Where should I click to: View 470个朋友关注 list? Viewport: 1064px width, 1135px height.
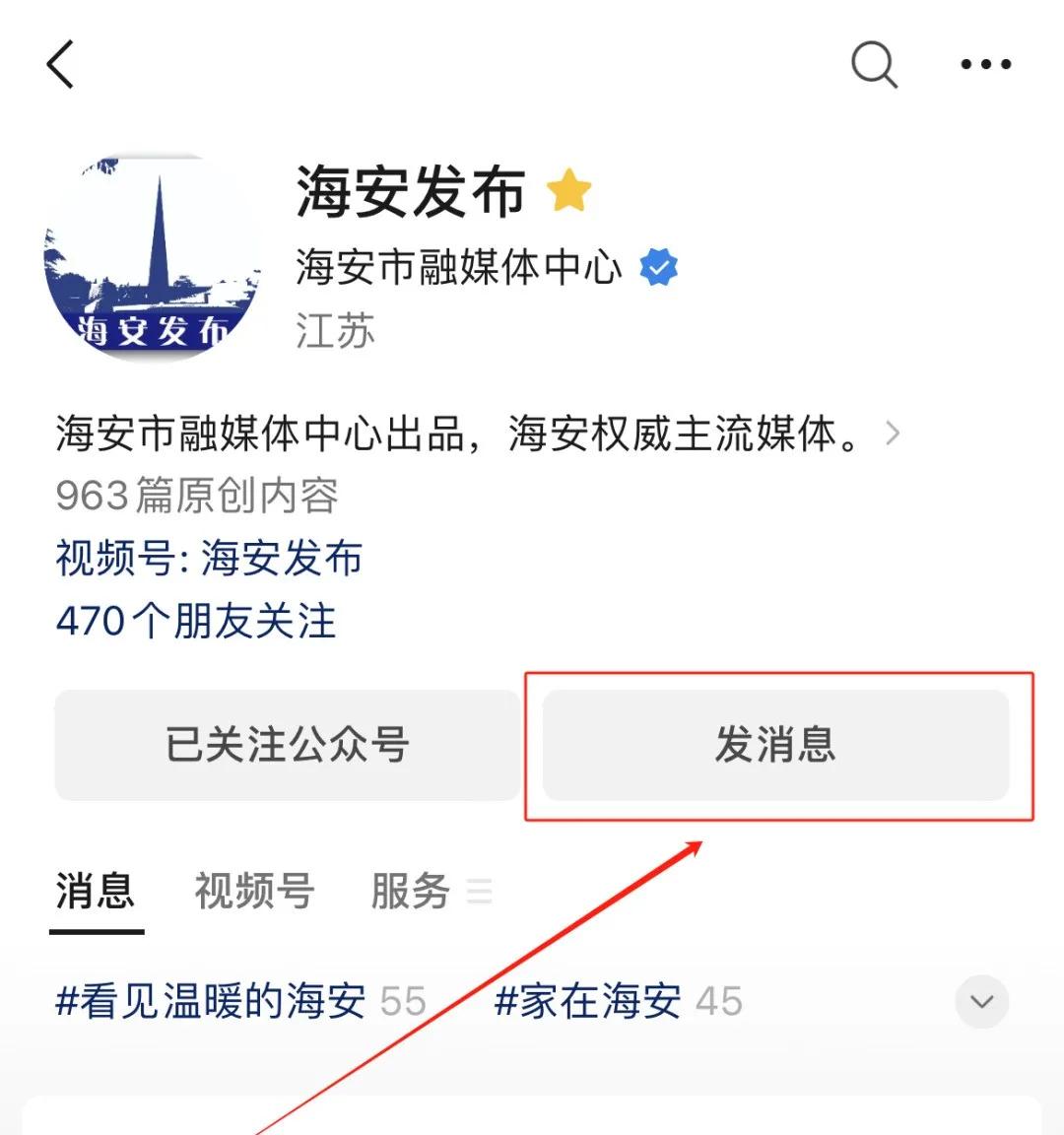[196, 622]
